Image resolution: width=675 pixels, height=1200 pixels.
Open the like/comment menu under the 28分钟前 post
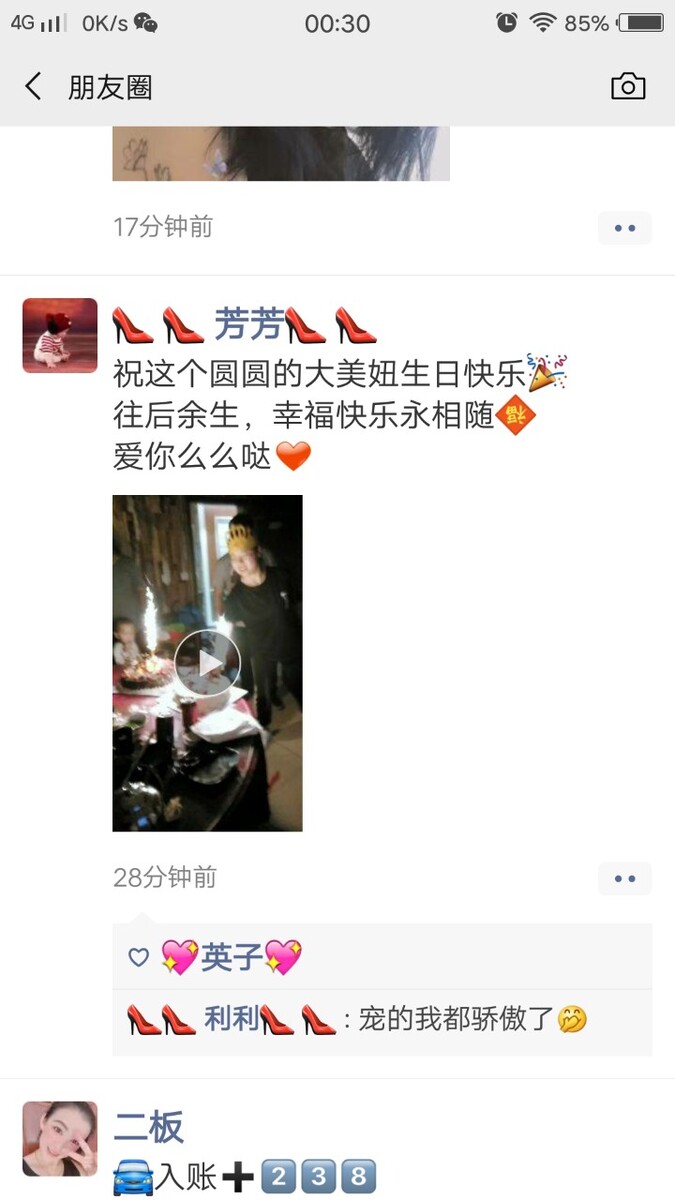click(x=625, y=878)
